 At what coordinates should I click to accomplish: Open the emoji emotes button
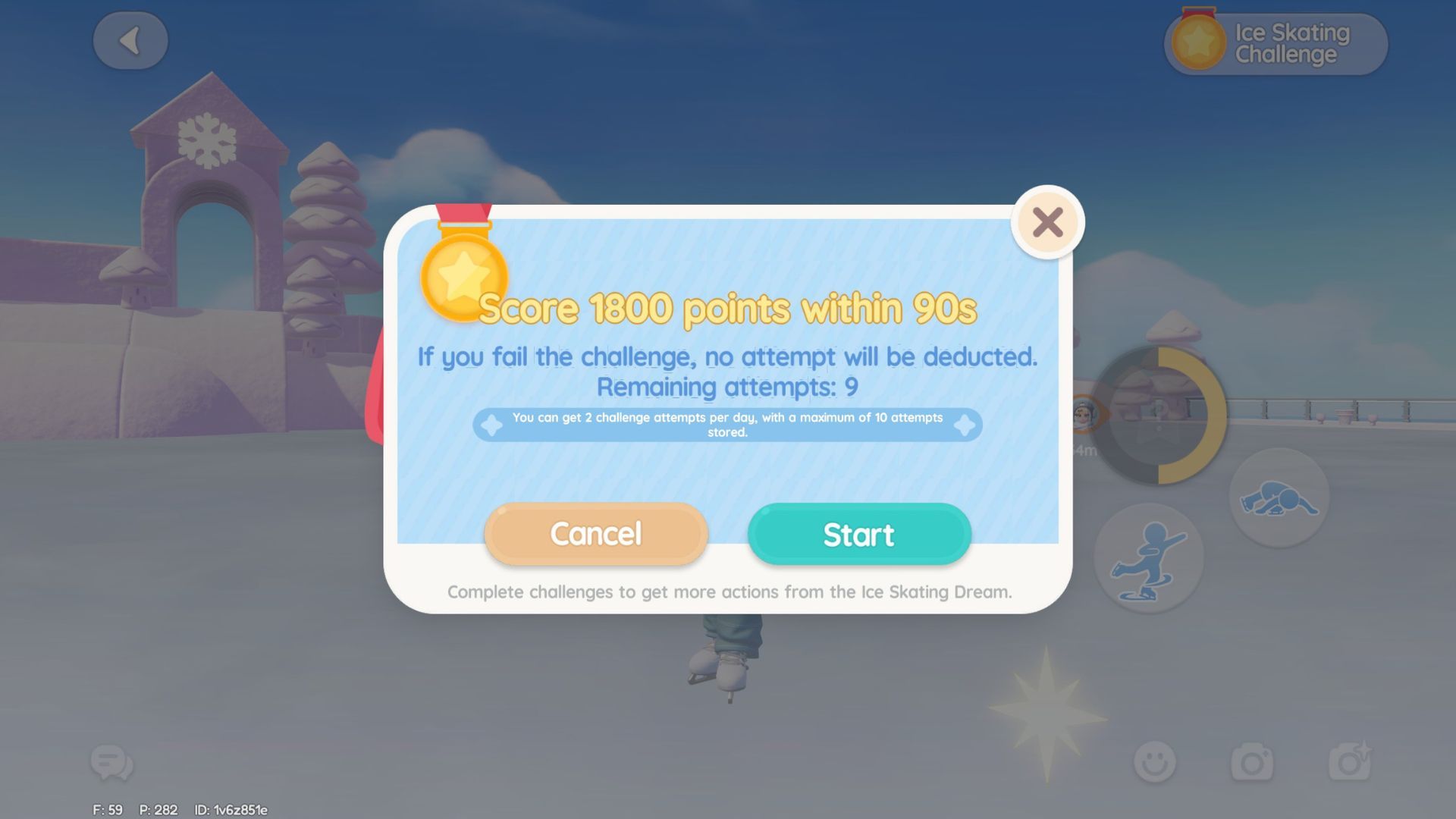click(x=1154, y=761)
